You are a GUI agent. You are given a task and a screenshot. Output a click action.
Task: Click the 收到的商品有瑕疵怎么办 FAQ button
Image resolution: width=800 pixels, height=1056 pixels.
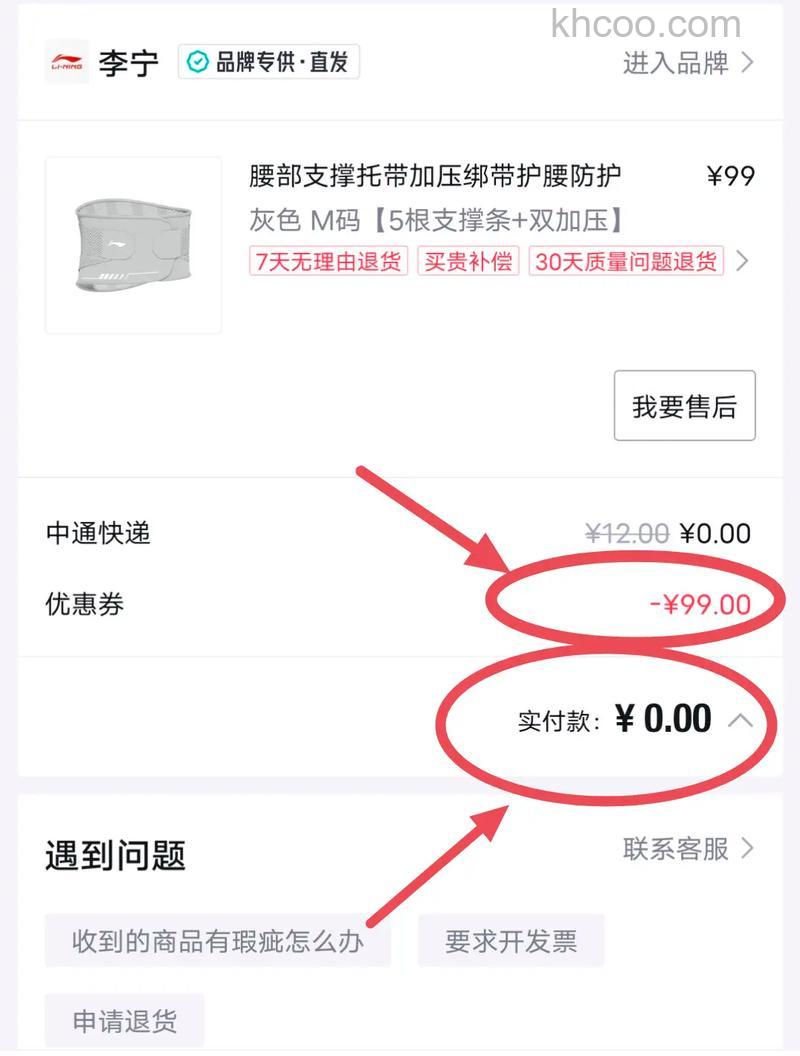coord(218,940)
